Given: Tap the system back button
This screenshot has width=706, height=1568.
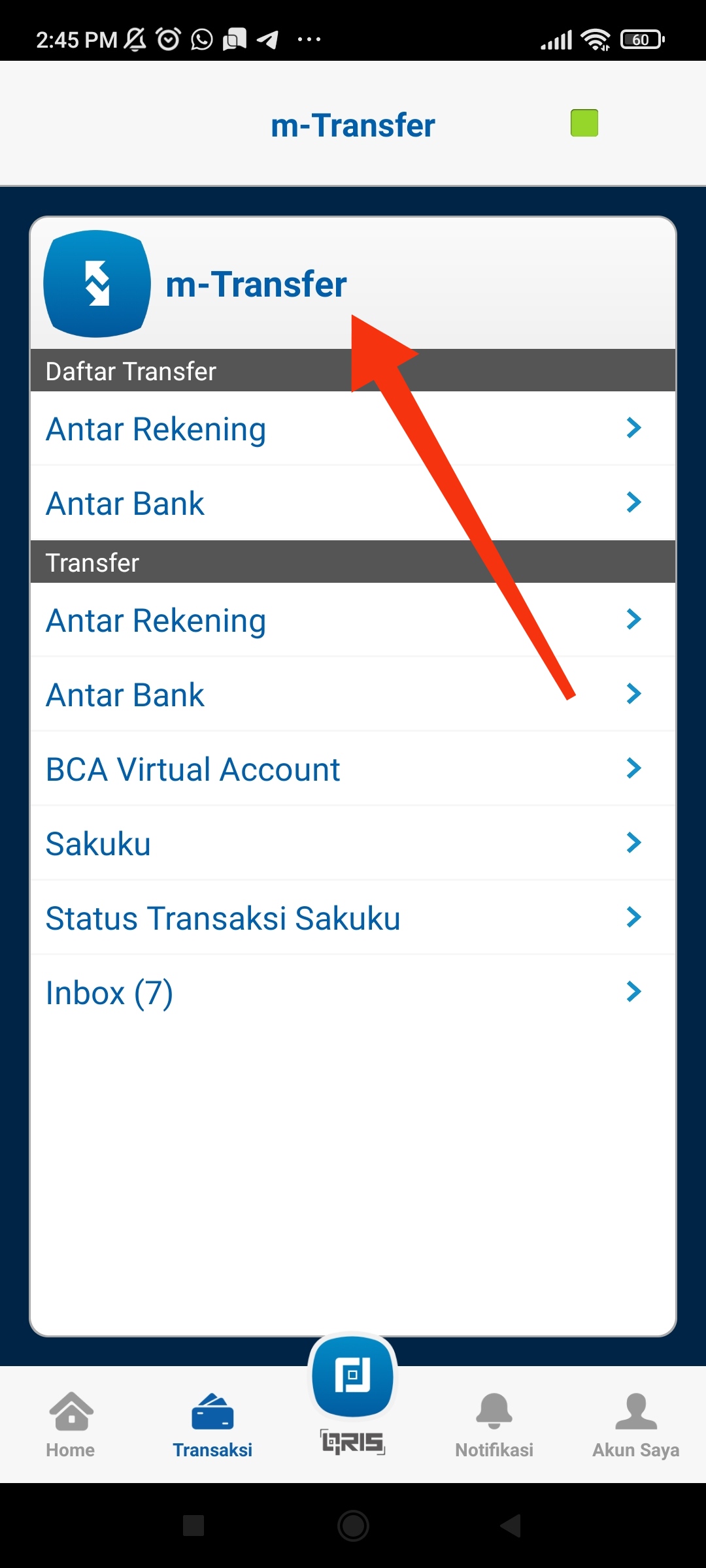Looking at the screenshot, I should click(x=511, y=1526).
